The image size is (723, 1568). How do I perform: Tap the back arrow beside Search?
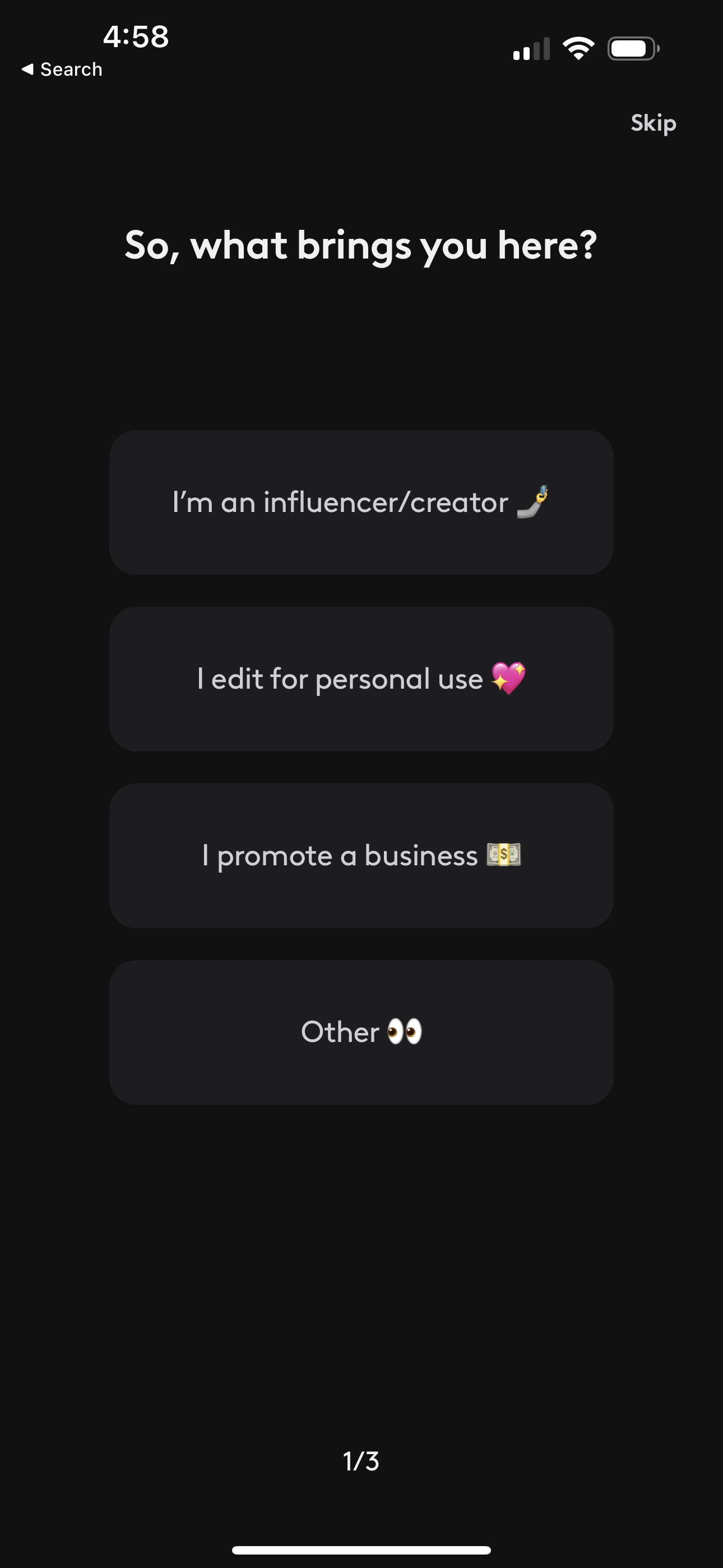click(27, 69)
